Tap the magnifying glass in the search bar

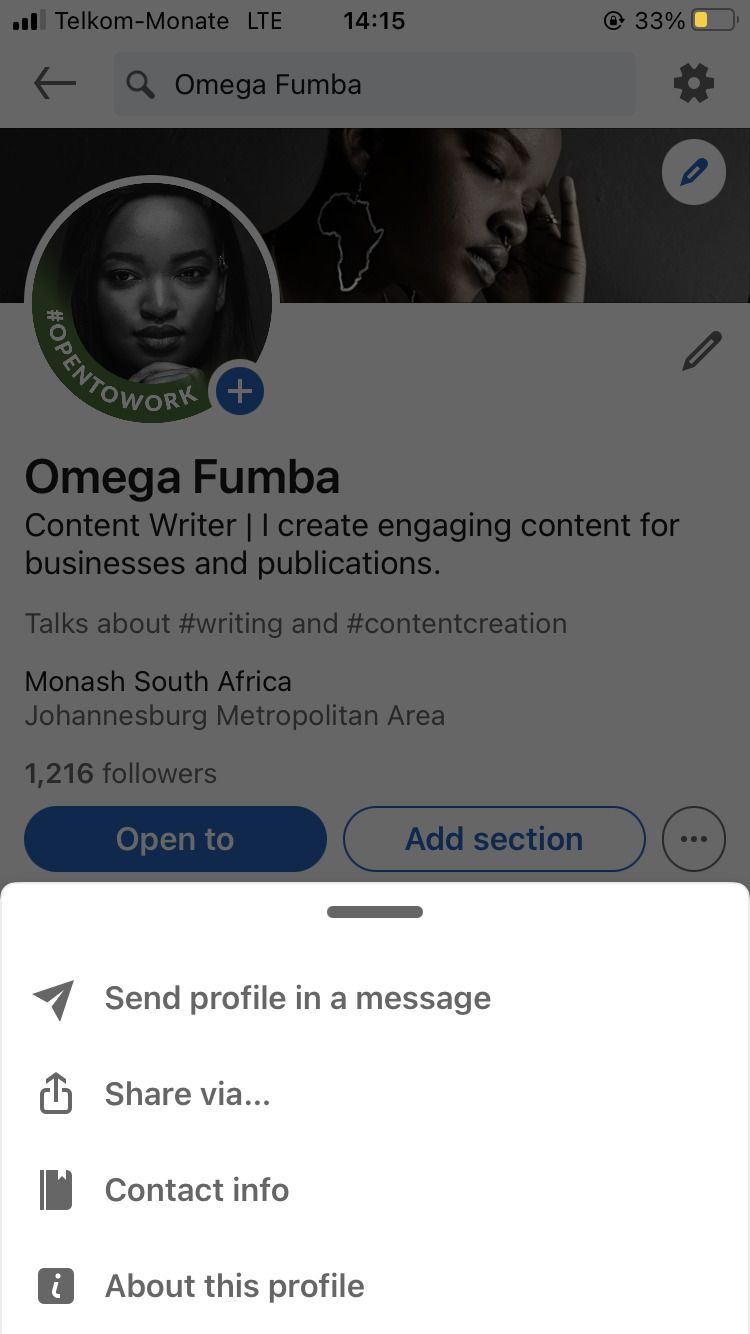click(x=140, y=84)
